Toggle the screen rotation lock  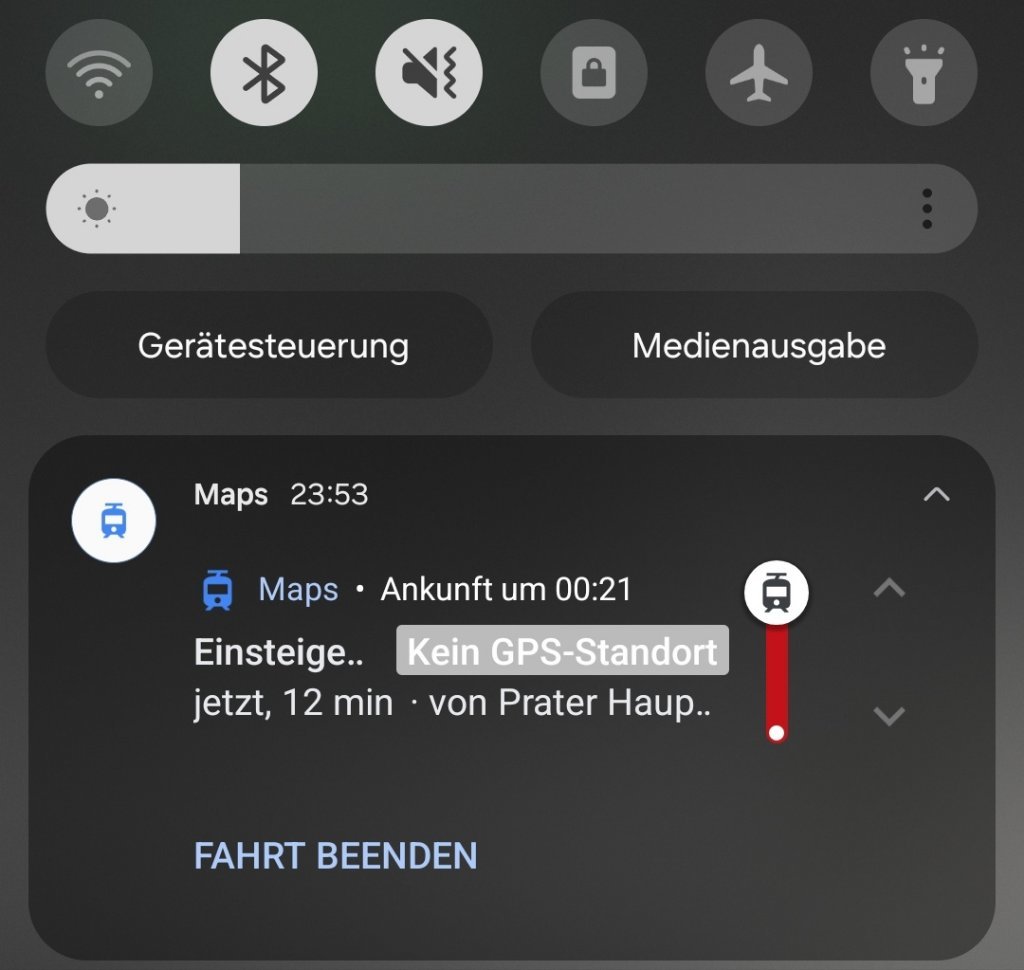point(594,73)
